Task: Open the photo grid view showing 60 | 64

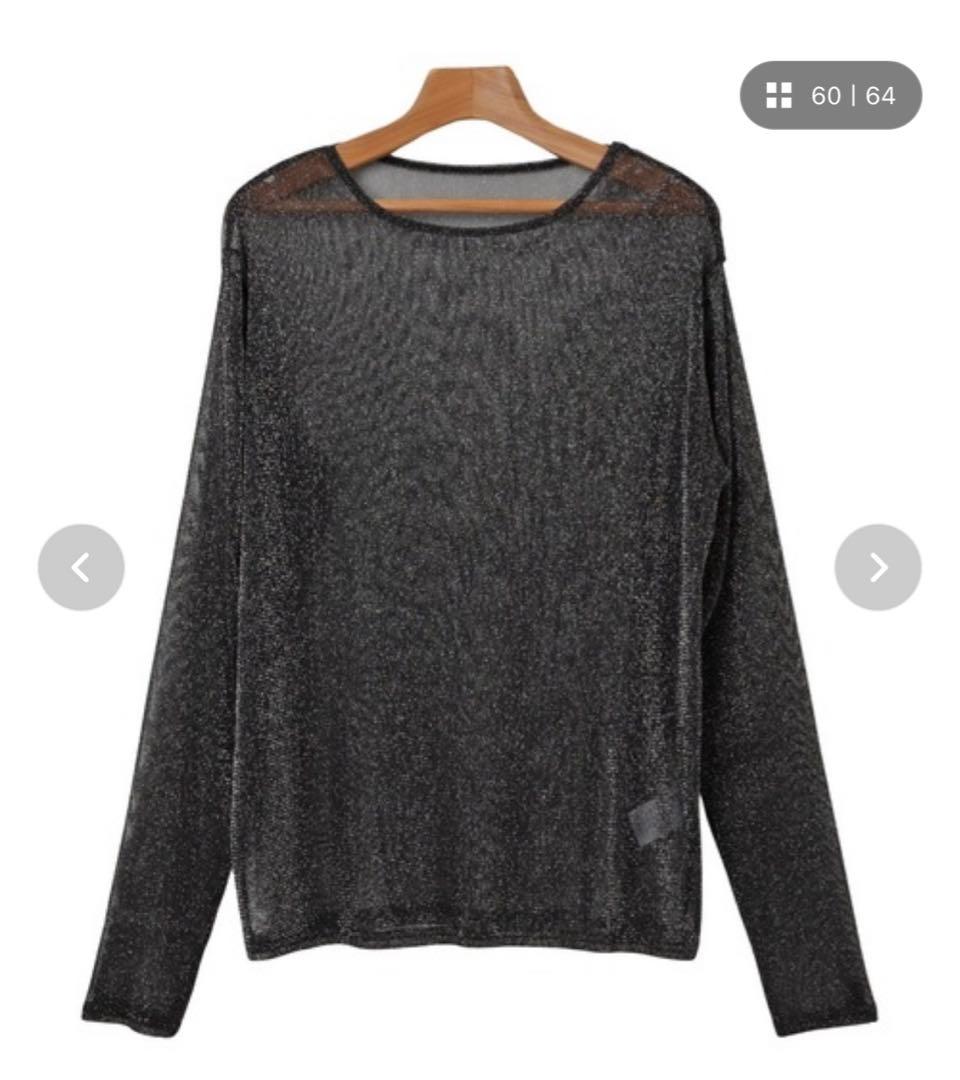Action: tap(830, 96)
